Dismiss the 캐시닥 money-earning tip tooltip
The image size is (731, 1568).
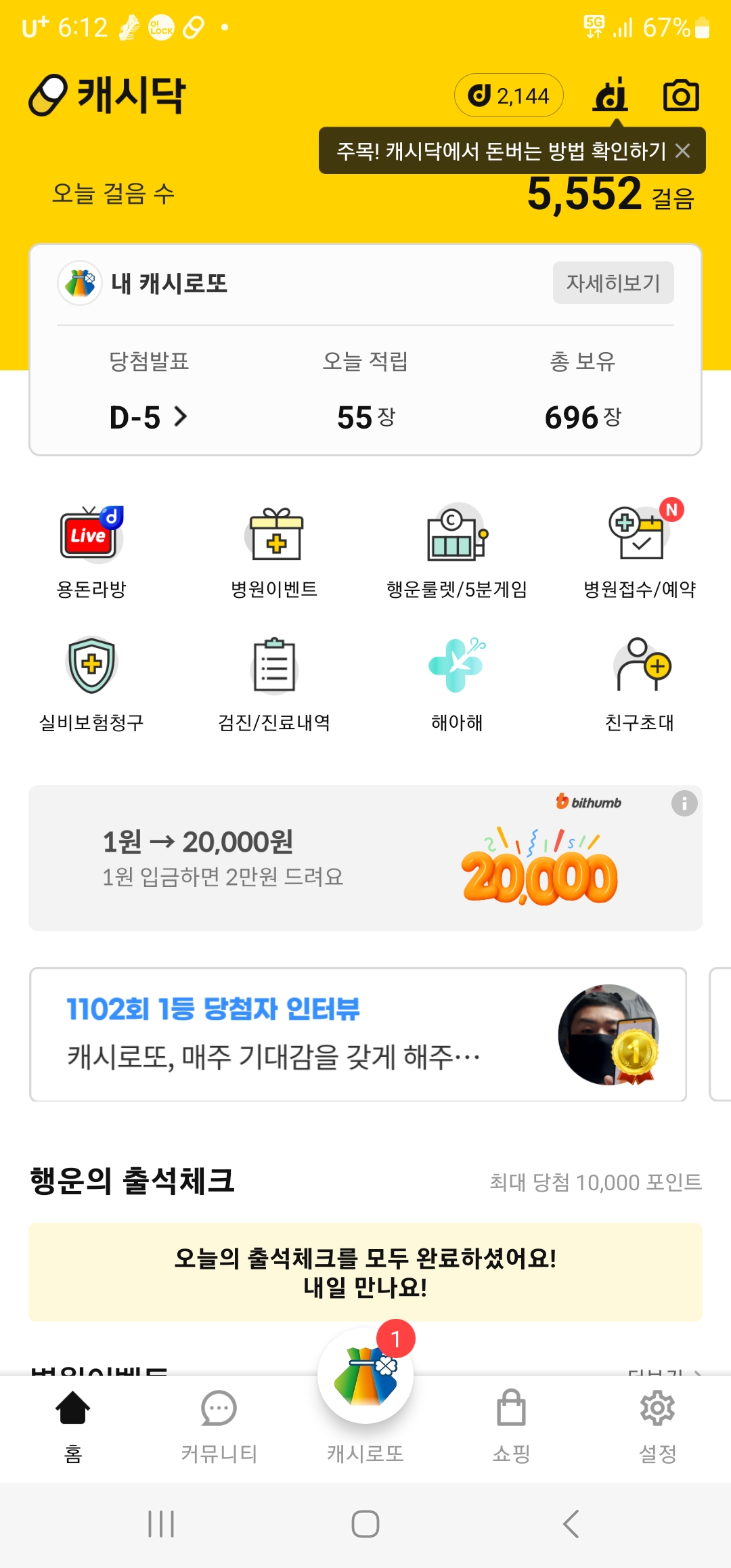683,151
